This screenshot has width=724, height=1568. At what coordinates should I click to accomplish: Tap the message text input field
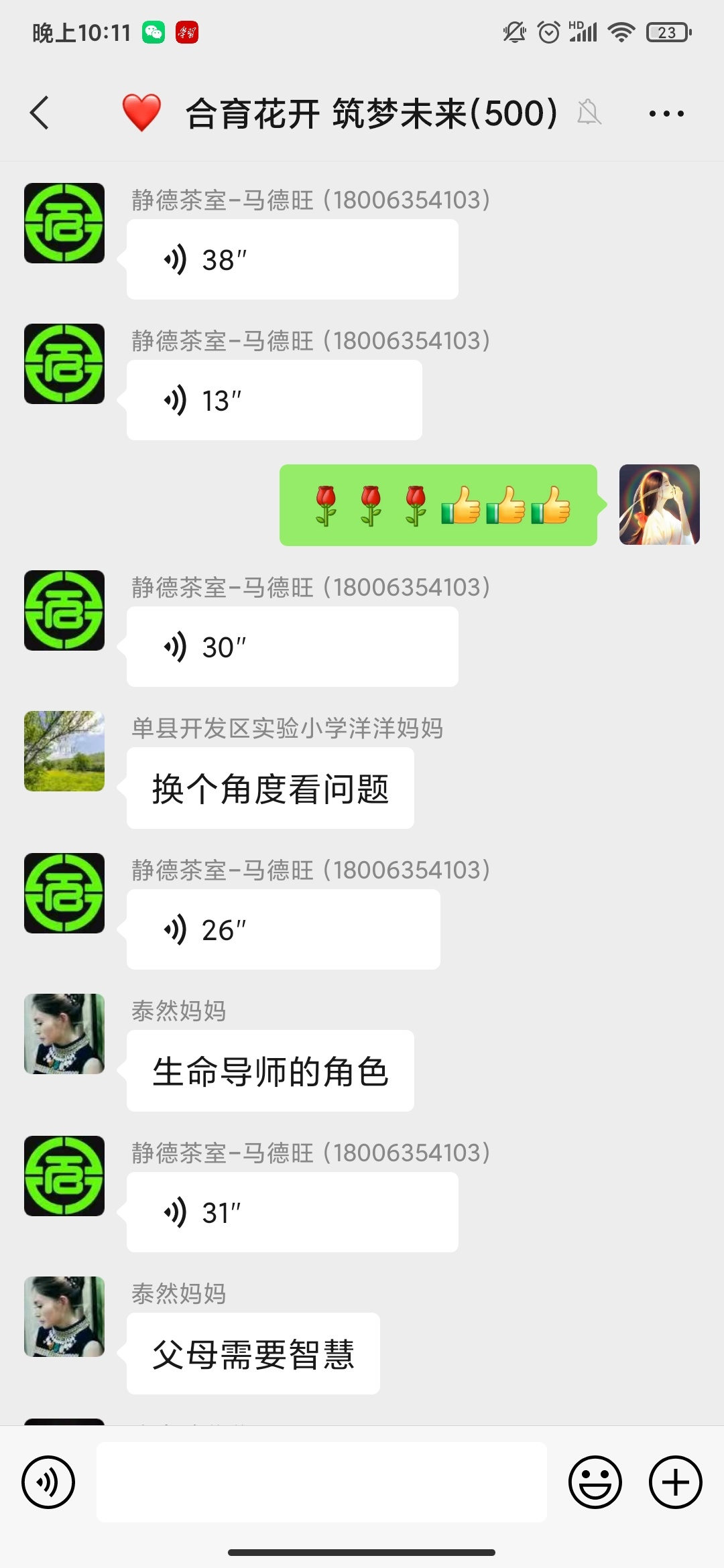click(320, 1482)
